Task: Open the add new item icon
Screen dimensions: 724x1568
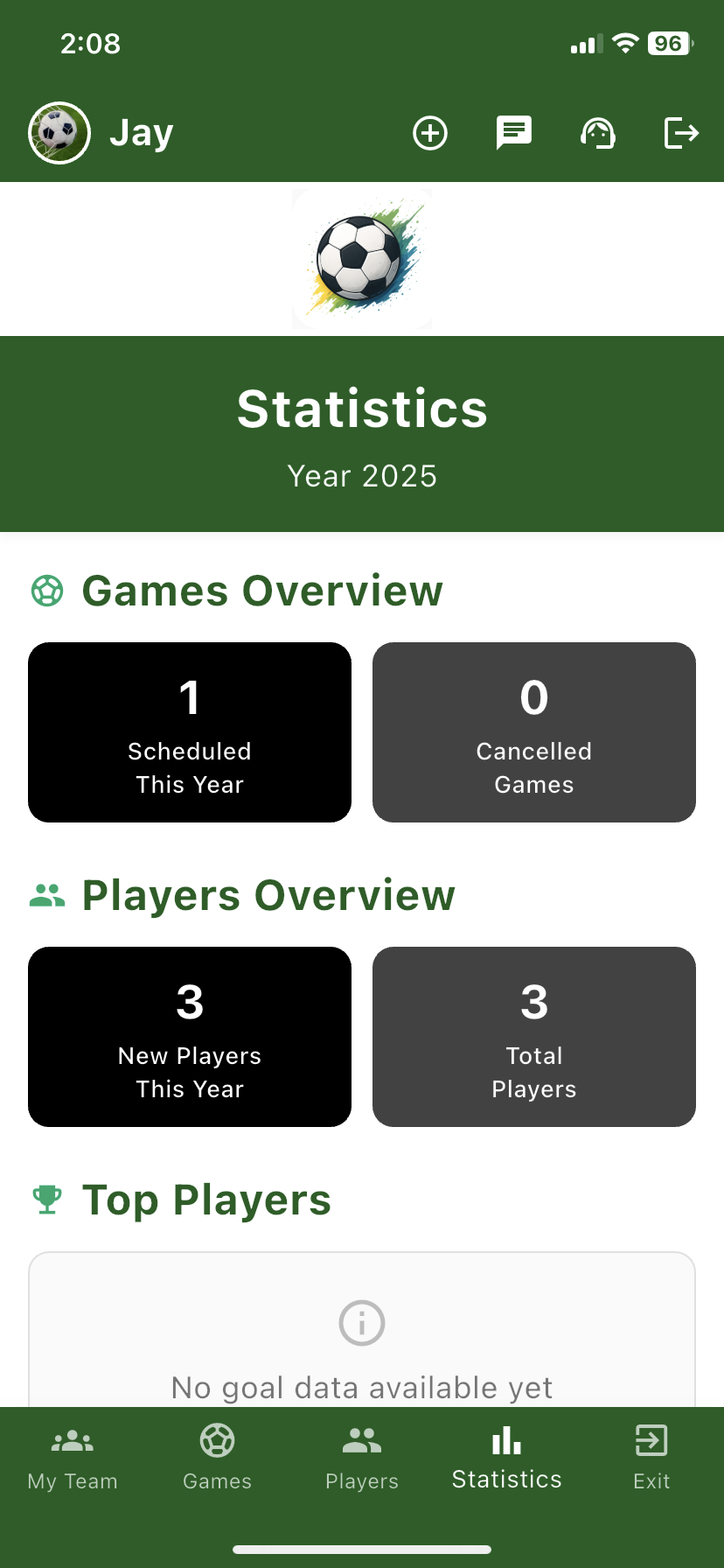Action: tap(429, 133)
